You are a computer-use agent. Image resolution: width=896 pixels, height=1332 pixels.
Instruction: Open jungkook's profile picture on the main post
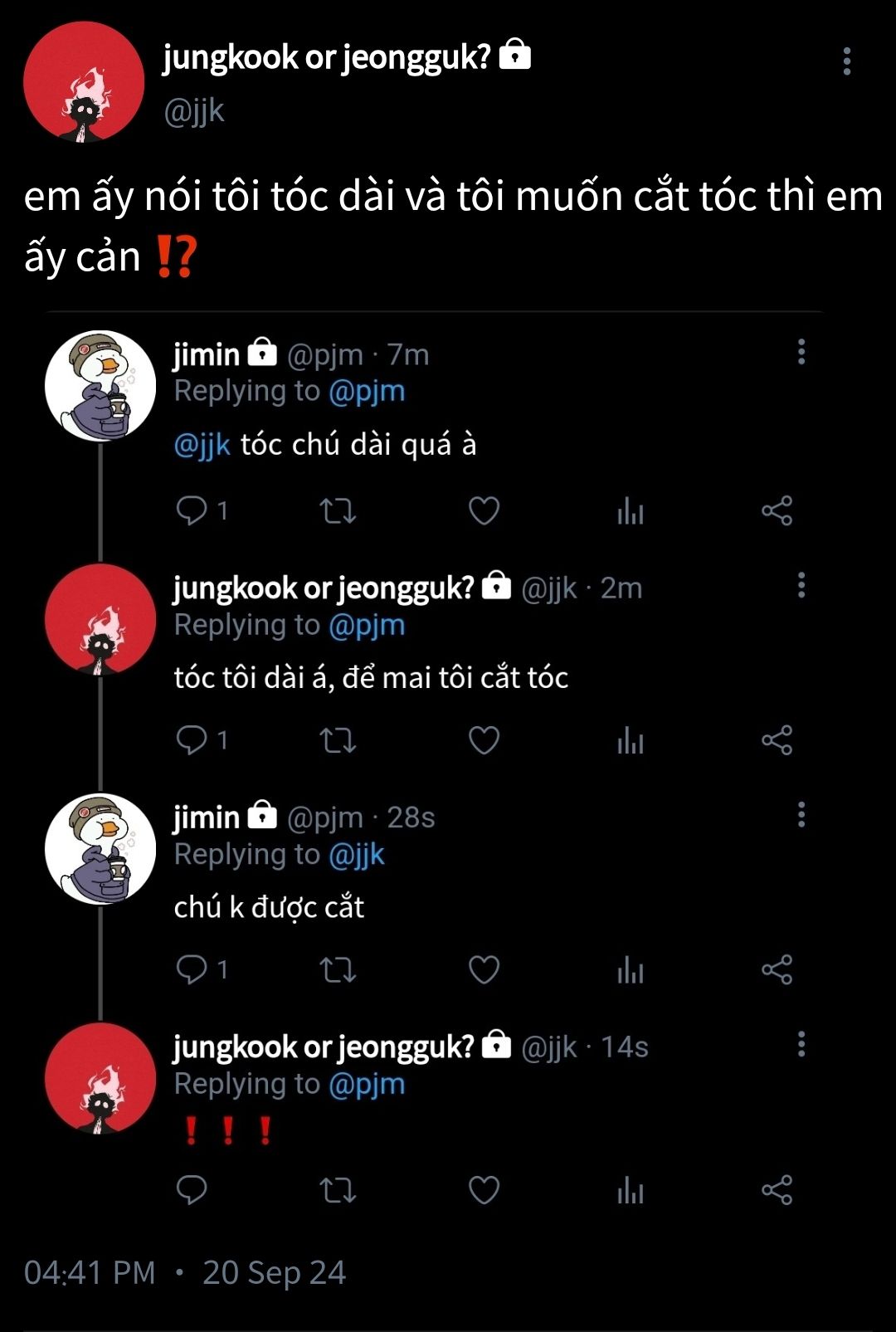tap(84, 82)
